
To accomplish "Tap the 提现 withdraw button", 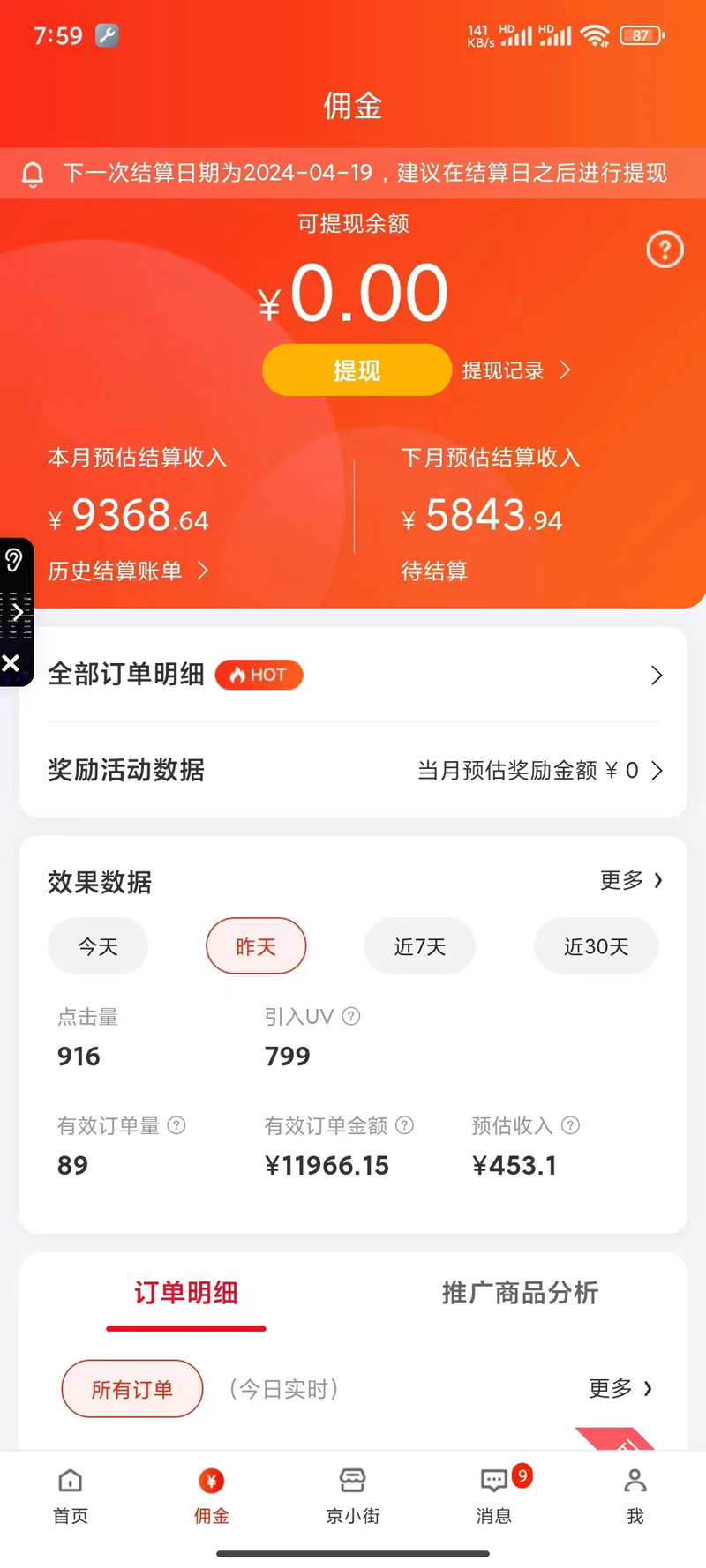I will point(357,370).
